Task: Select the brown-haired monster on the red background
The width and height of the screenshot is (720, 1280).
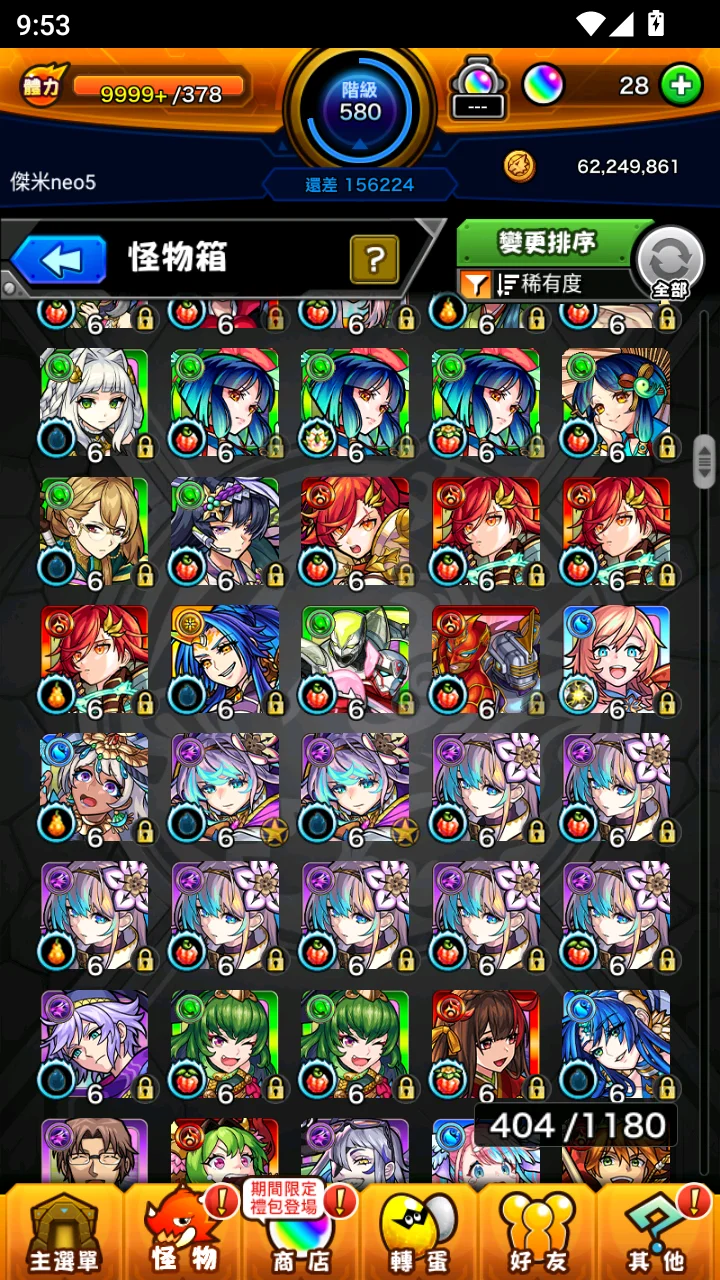Action: tap(486, 1045)
